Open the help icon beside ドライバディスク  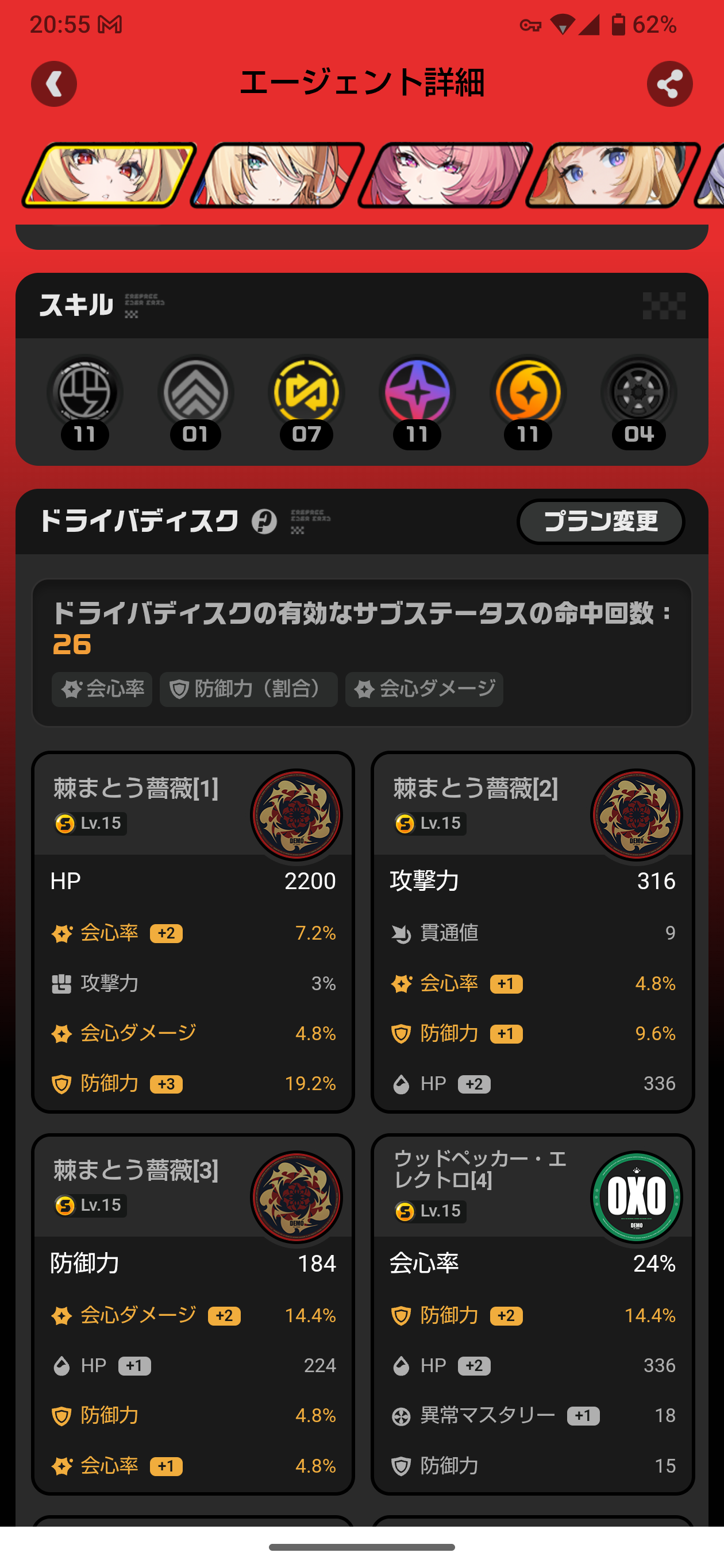coord(264,522)
